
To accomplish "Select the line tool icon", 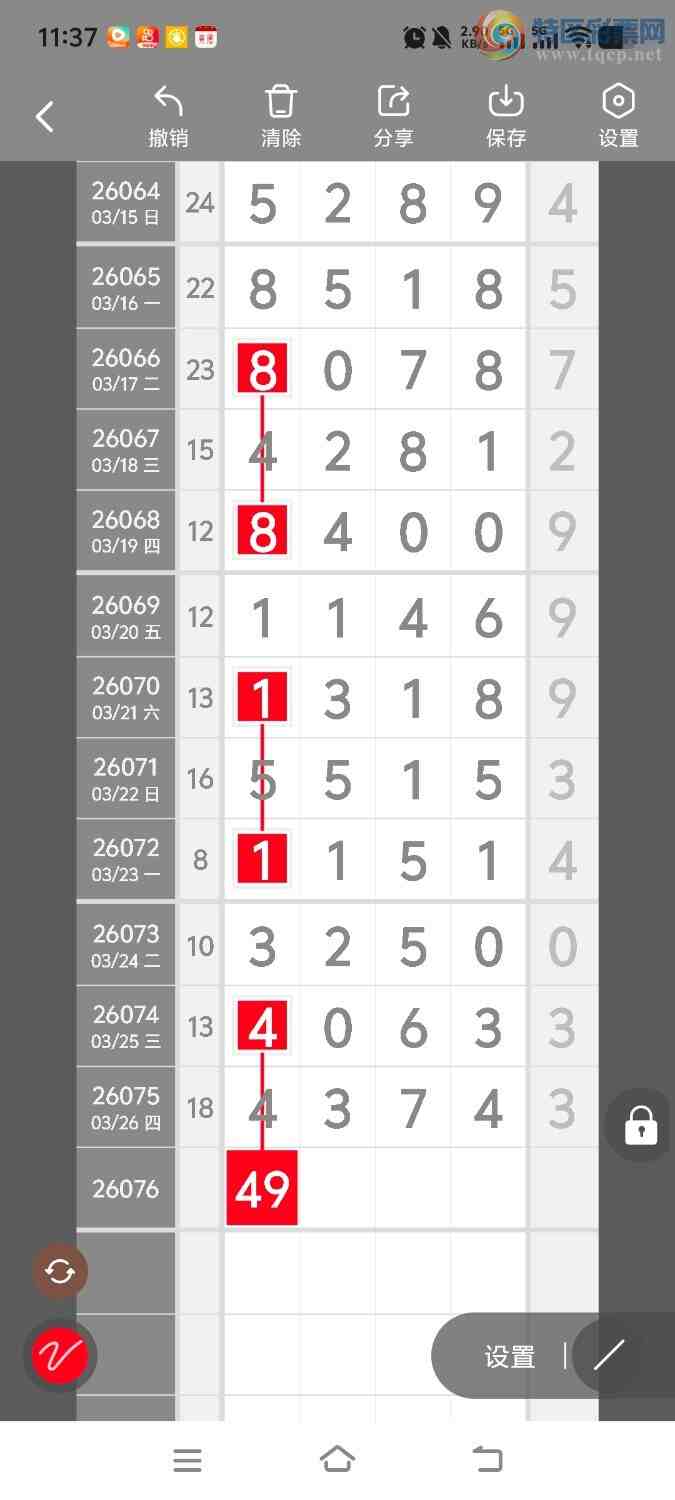I will coord(609,1356).
